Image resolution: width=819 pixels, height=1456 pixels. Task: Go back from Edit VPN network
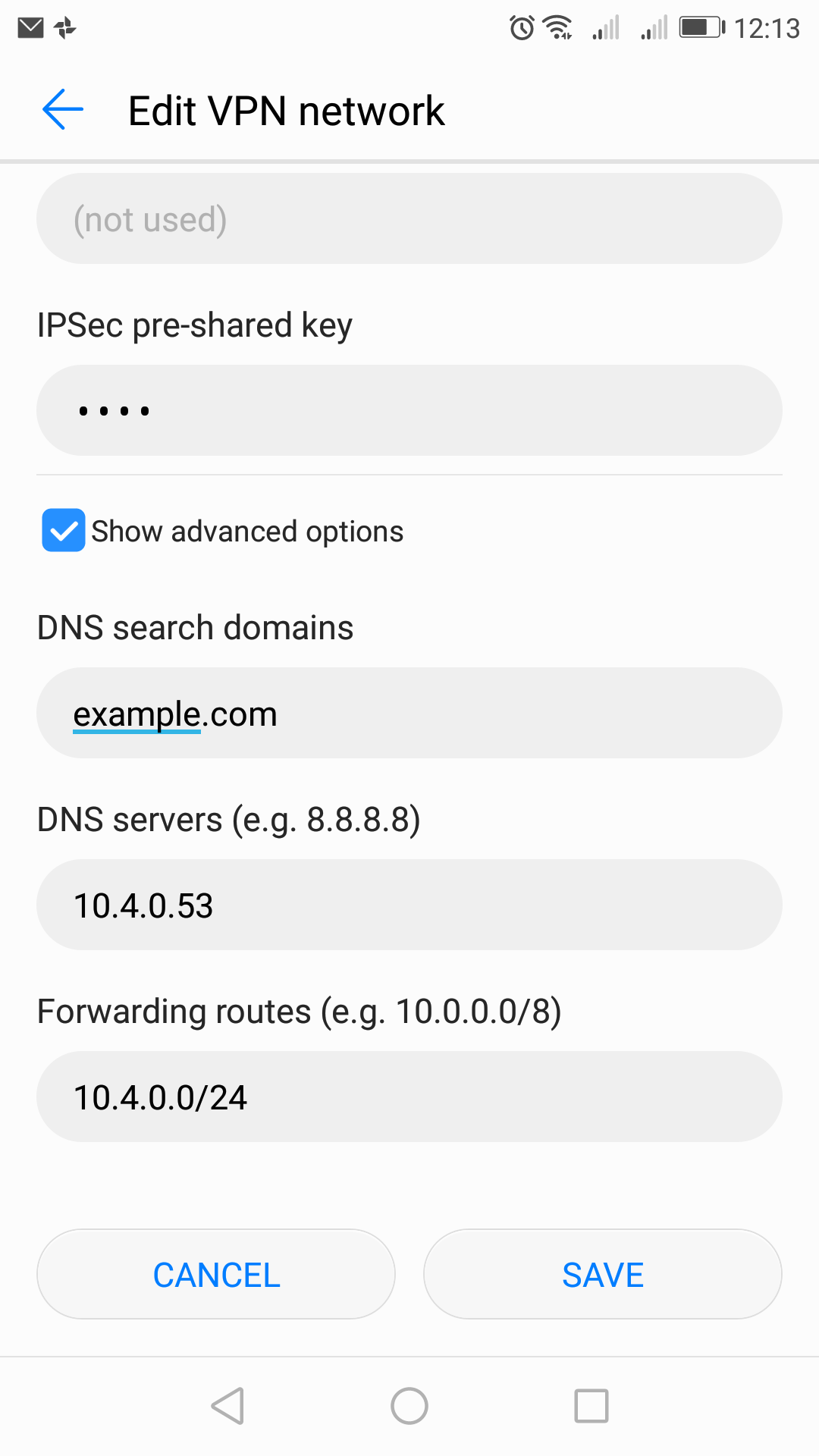coord(63,110)
